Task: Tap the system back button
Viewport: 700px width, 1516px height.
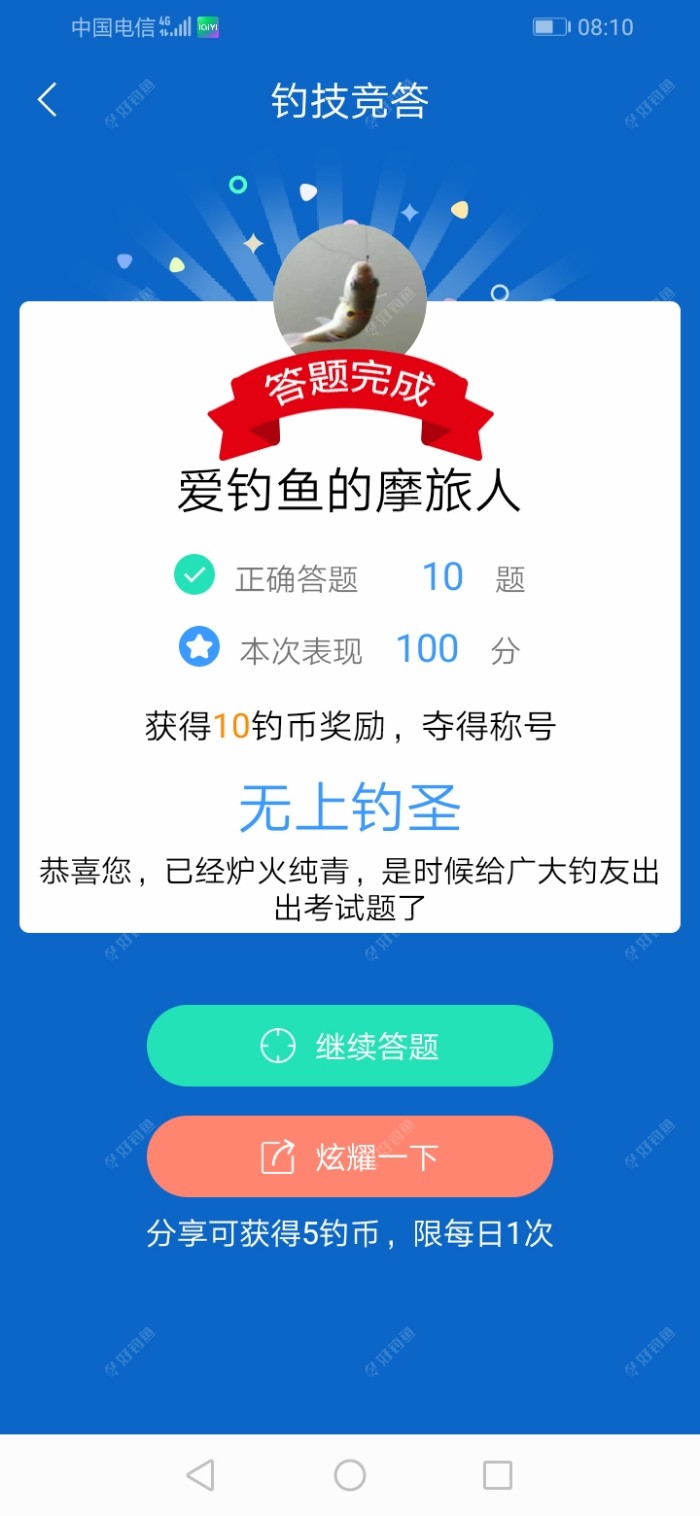Action: tap(201, 1474)
